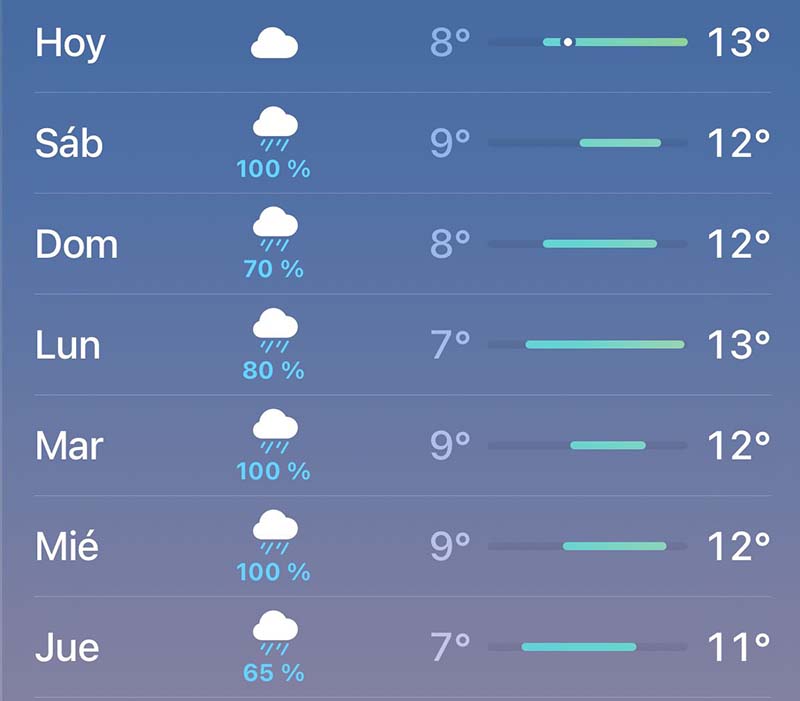The height and width of the screenshot is (701, 800).
Task: Tap the Mar daily forecast row
Action: tap(400, 446)
